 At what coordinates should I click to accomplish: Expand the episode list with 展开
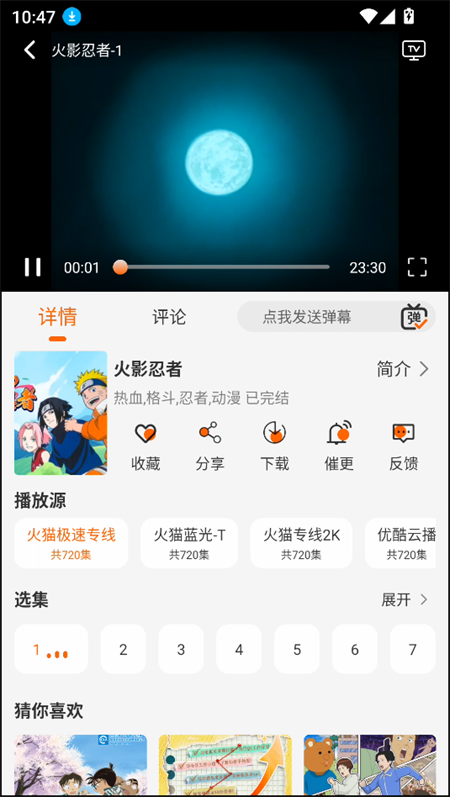click(405, 600)
